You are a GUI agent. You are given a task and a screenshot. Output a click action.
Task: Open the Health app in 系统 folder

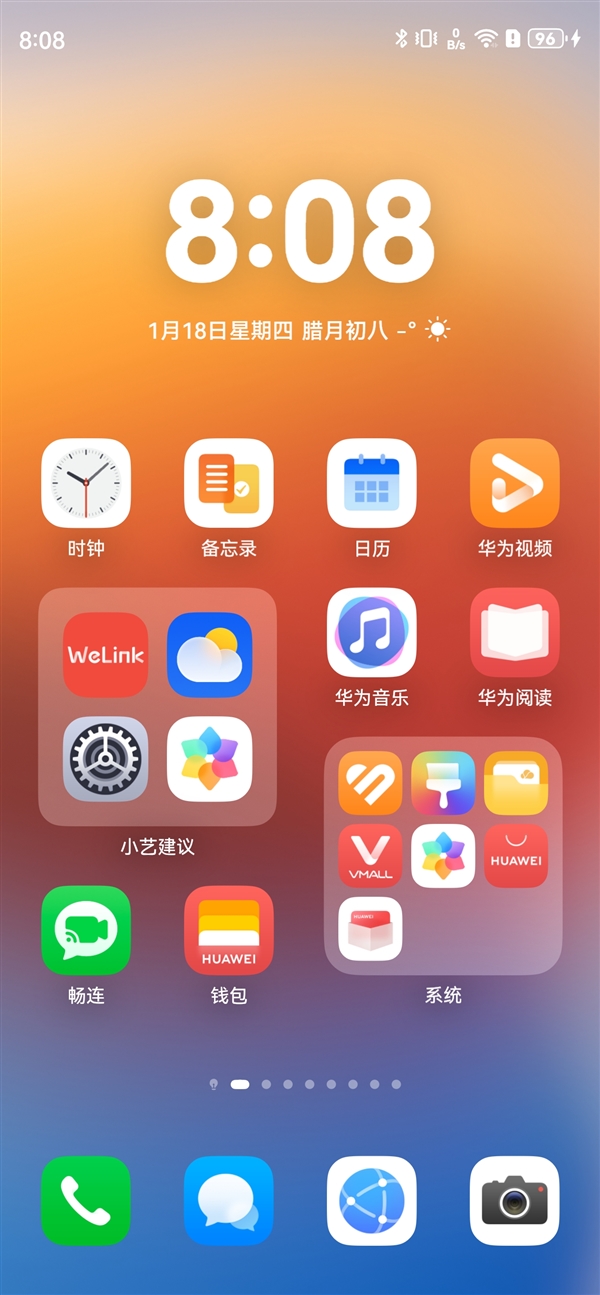[370, 783]
